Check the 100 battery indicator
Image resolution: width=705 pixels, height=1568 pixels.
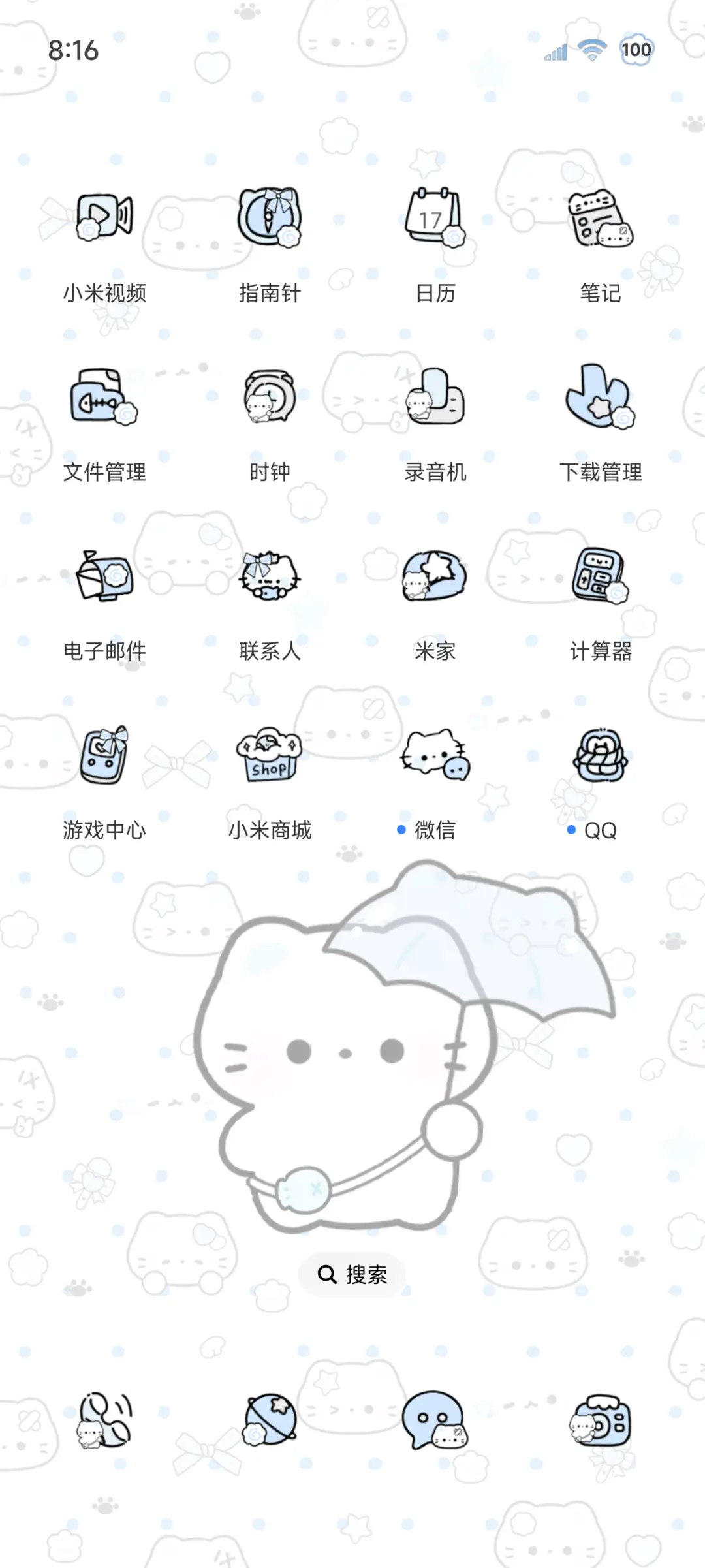(638, 49)
